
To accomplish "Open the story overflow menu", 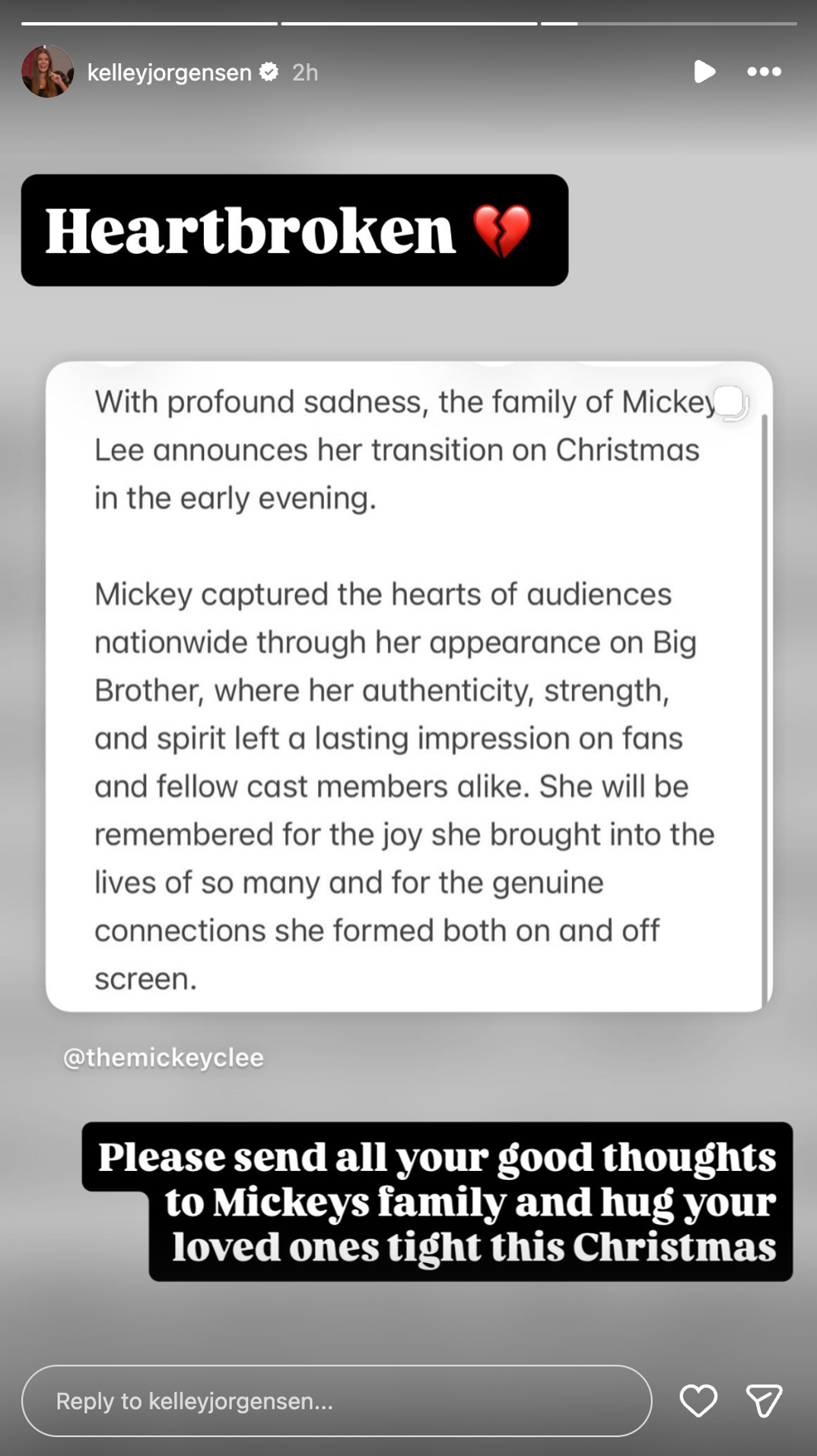I will tap(764, 71).
